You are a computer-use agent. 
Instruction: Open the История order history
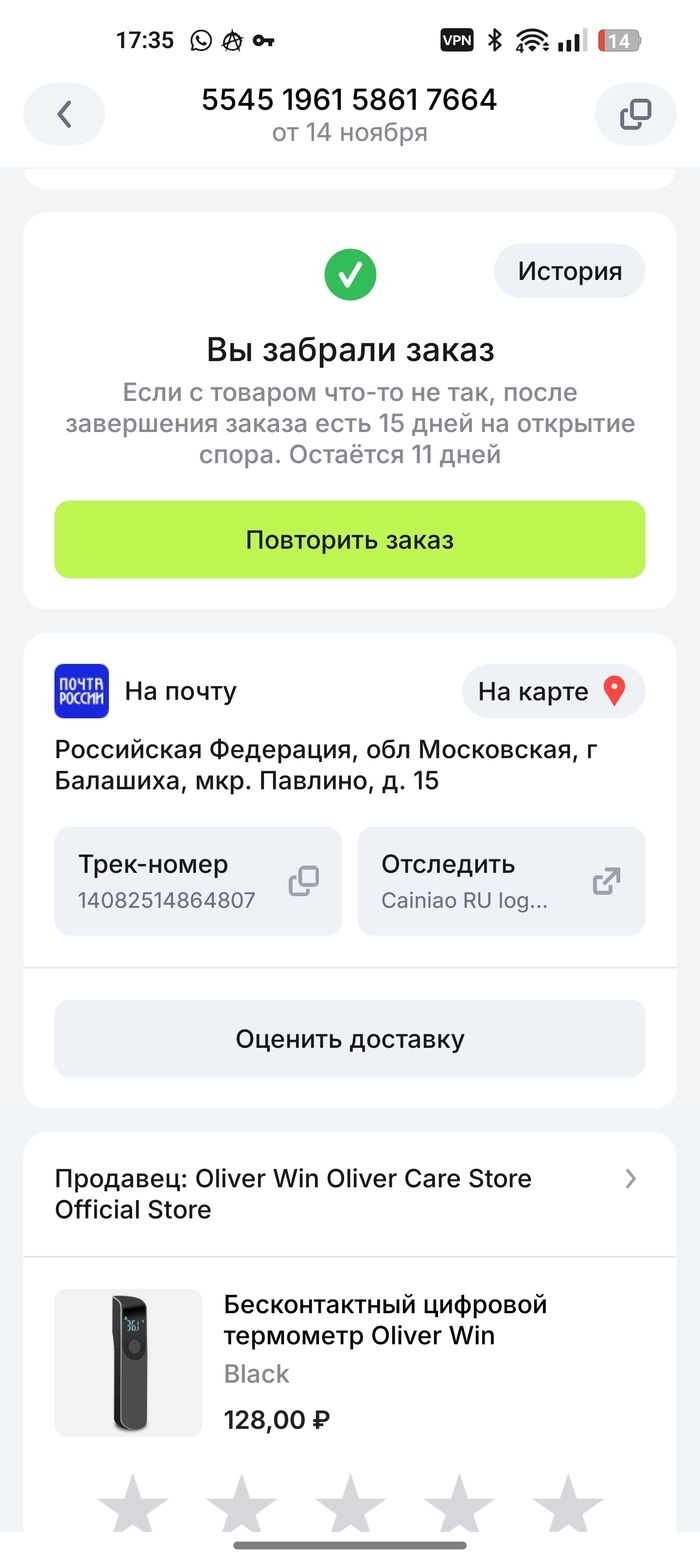pos(569,271)
